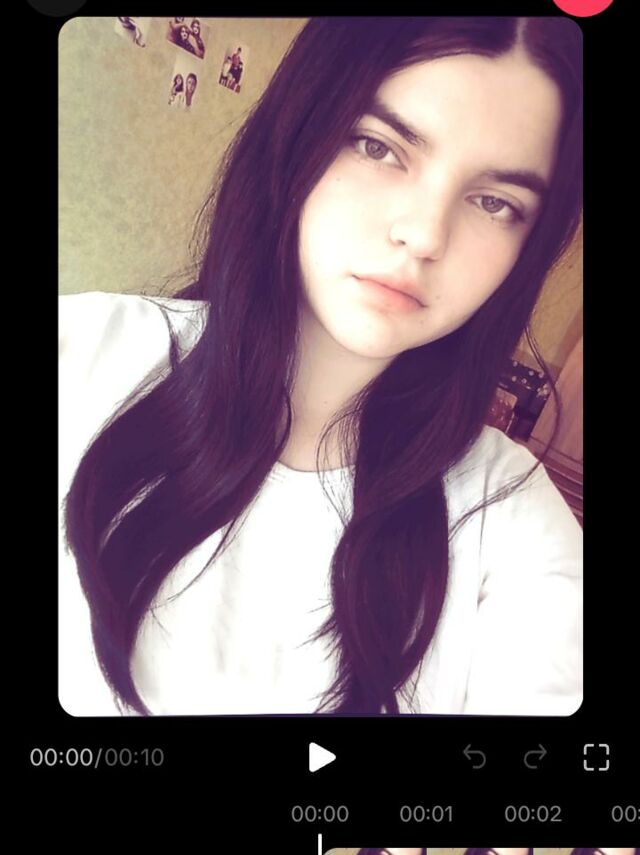Select the video clip in the timeline

pyautogui.click(x=480, y=851)
